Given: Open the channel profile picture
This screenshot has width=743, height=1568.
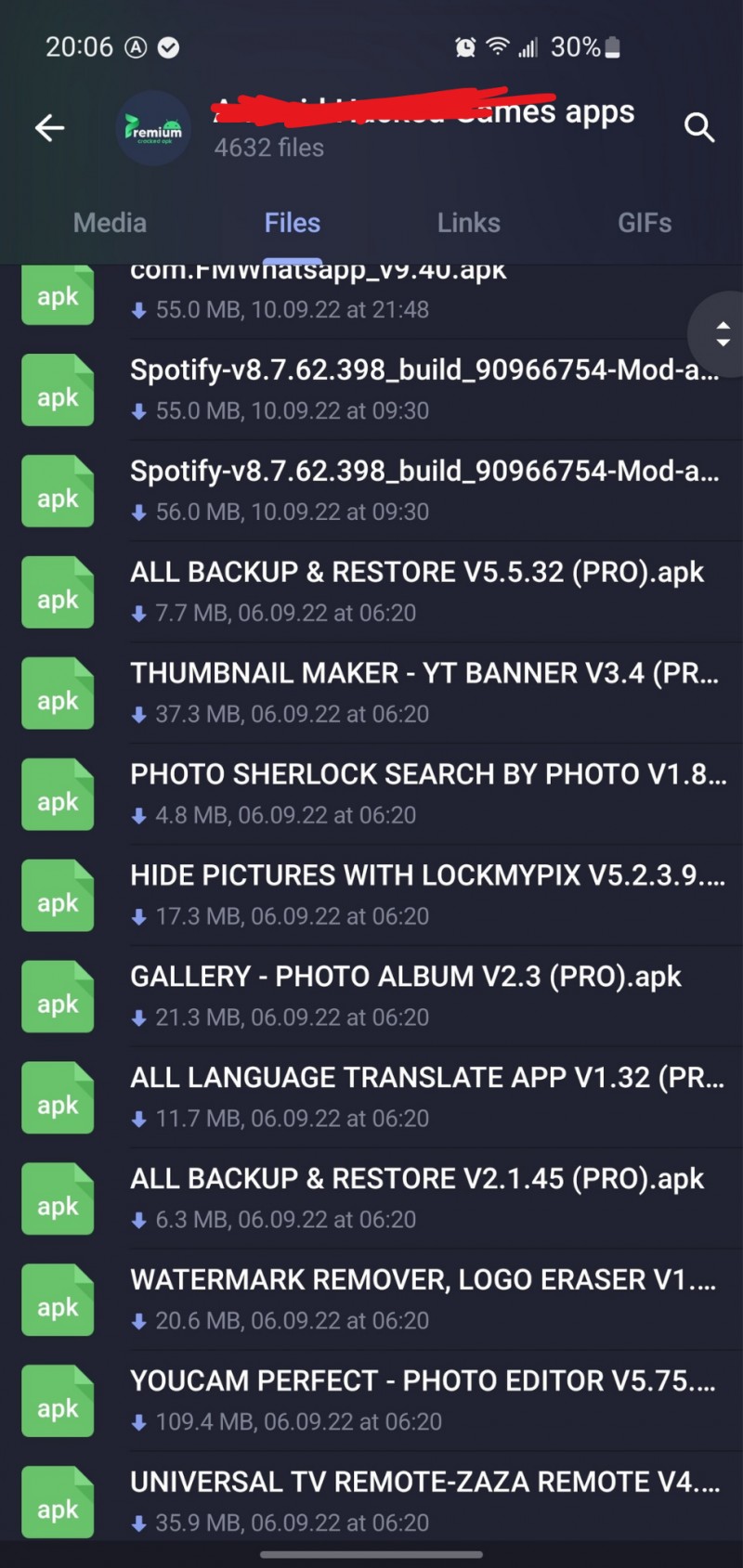Looking at the screenshot, I should pos(154,128).
